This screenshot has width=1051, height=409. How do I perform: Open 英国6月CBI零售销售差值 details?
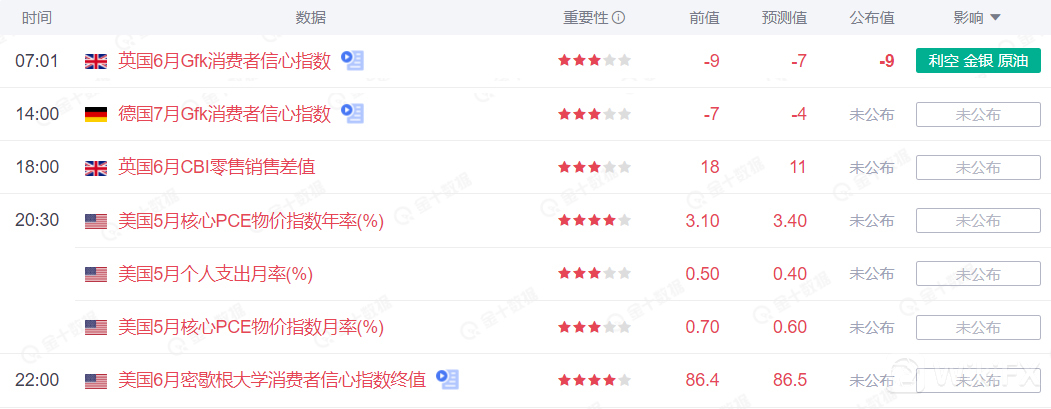[216, 167]
